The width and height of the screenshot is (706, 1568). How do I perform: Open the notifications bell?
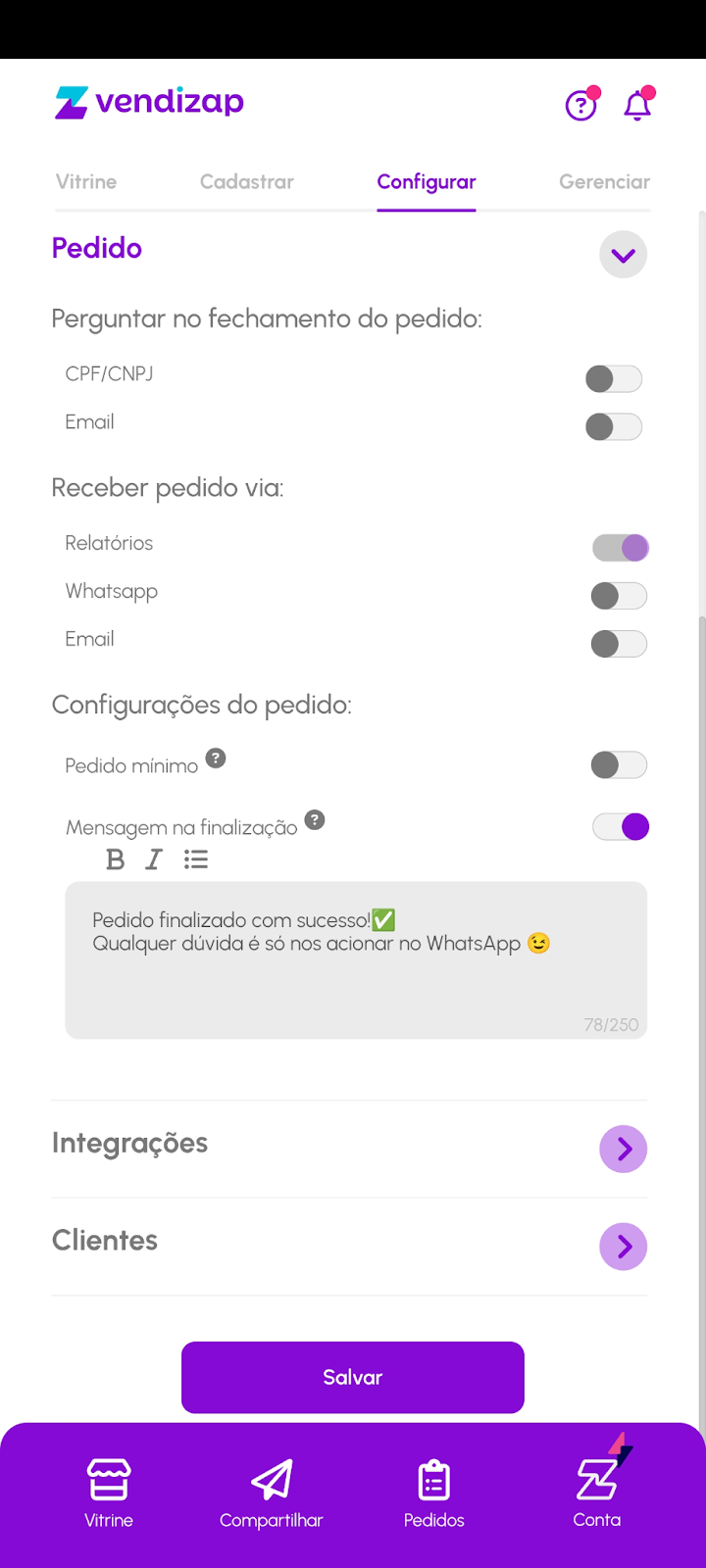pos(637,105)
